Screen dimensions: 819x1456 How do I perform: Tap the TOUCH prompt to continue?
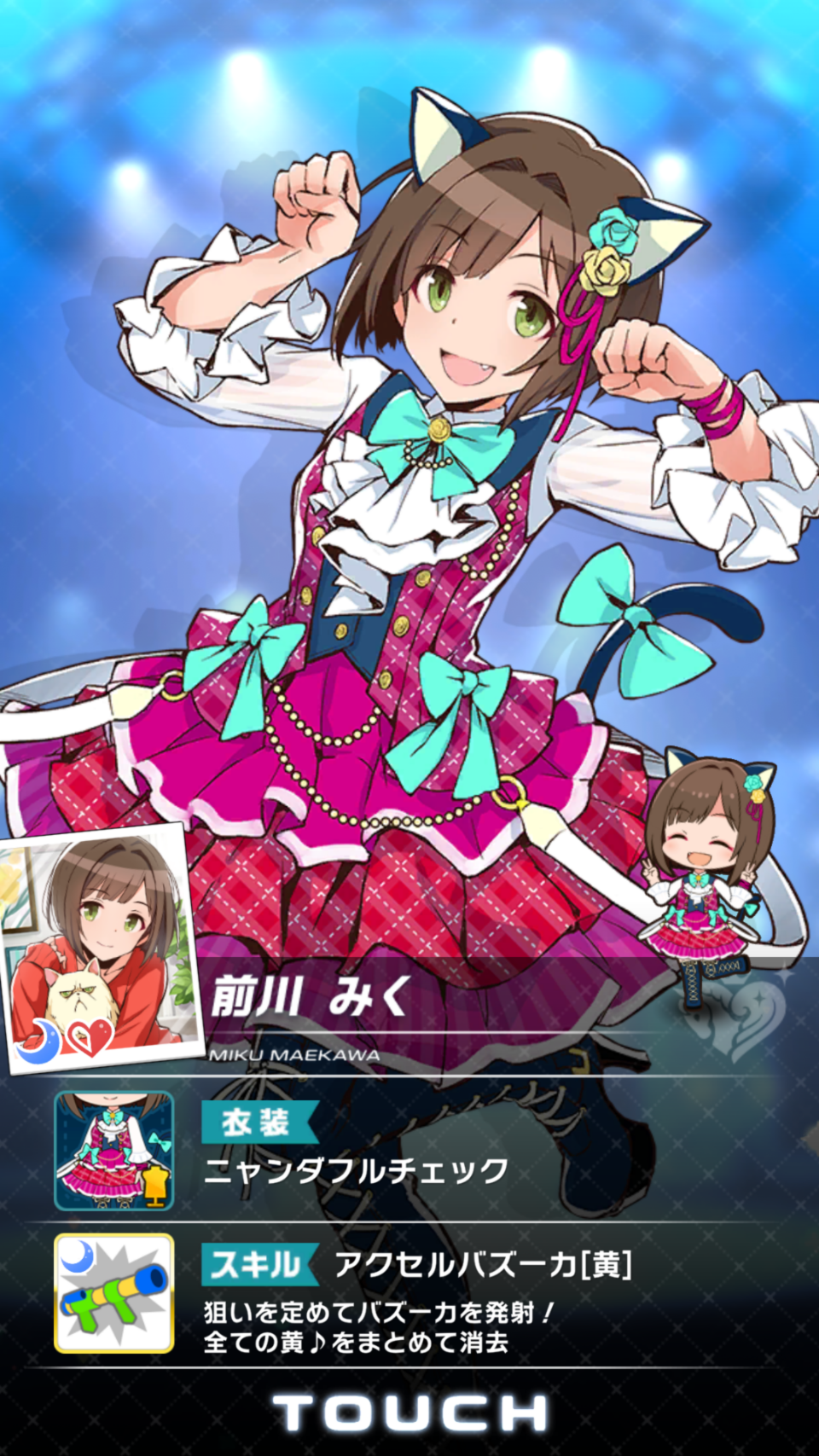pyautogui.click(x=410, y=1412)
